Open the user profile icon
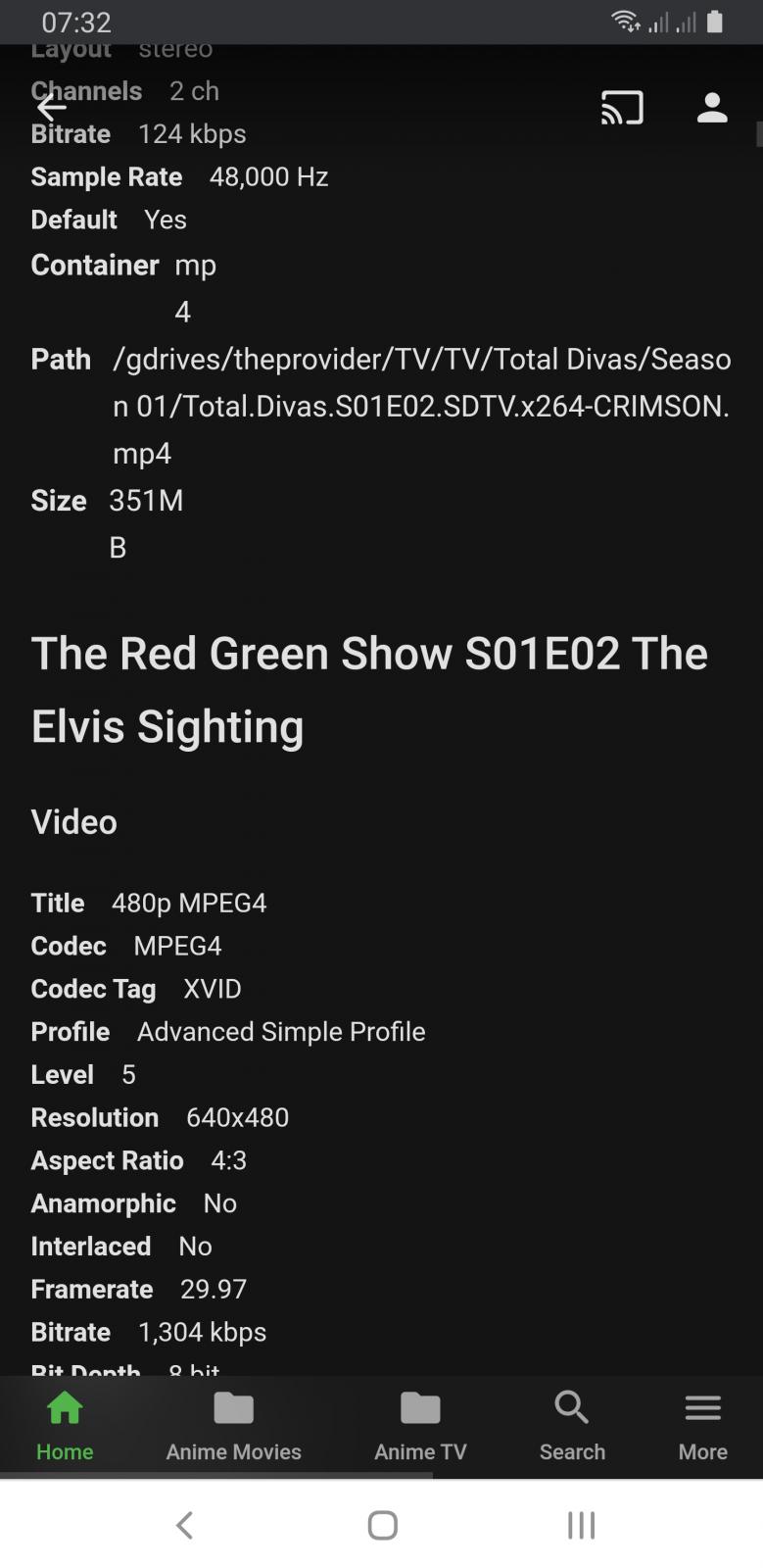The width and height of the screenshot is (763, 1568). (712, 108)
